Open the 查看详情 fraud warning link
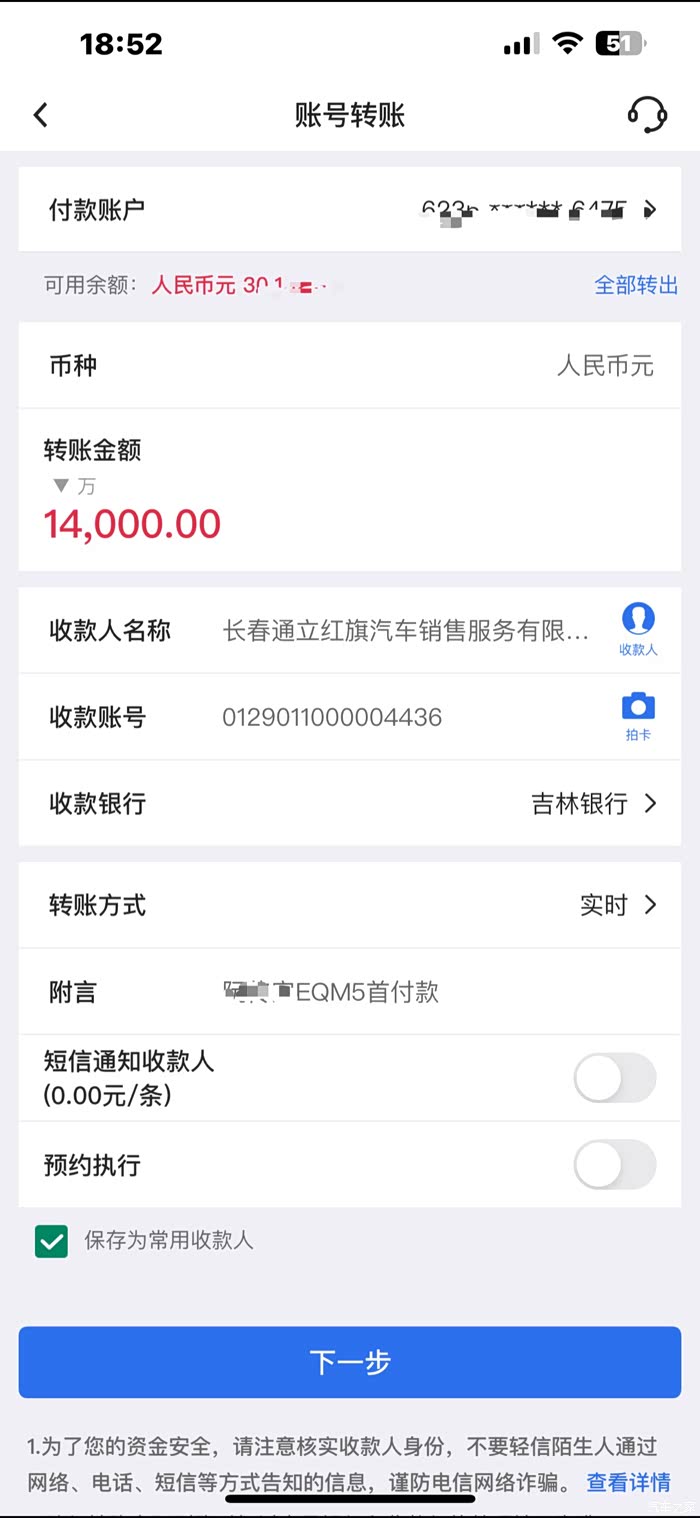This screenshot has height=1518, width=700. (x=628, y=1482)
